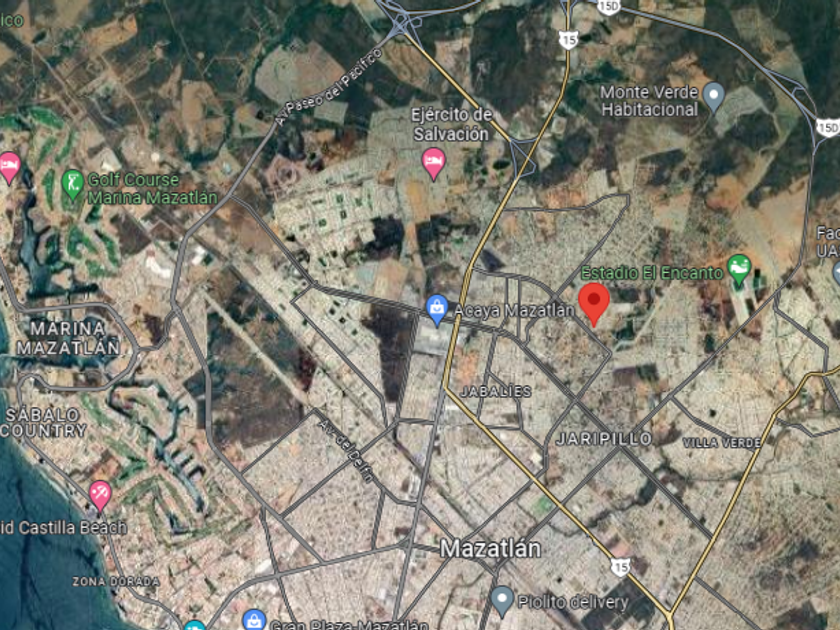The image size is (840, 630).
Task: Select the Castilla Beach pink pin
Action: (x=100, y=492)
